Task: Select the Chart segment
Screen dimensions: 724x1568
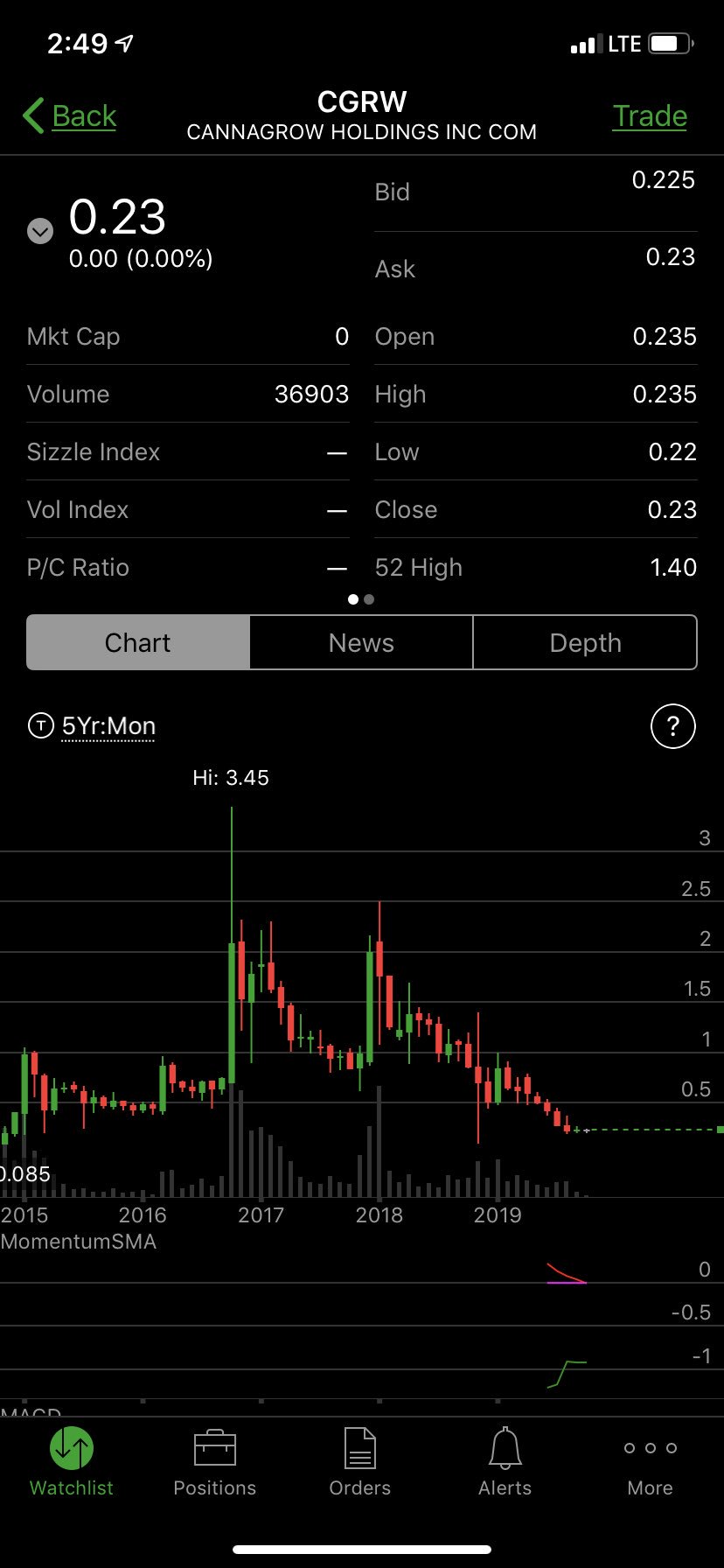Action: click(138, 642)
